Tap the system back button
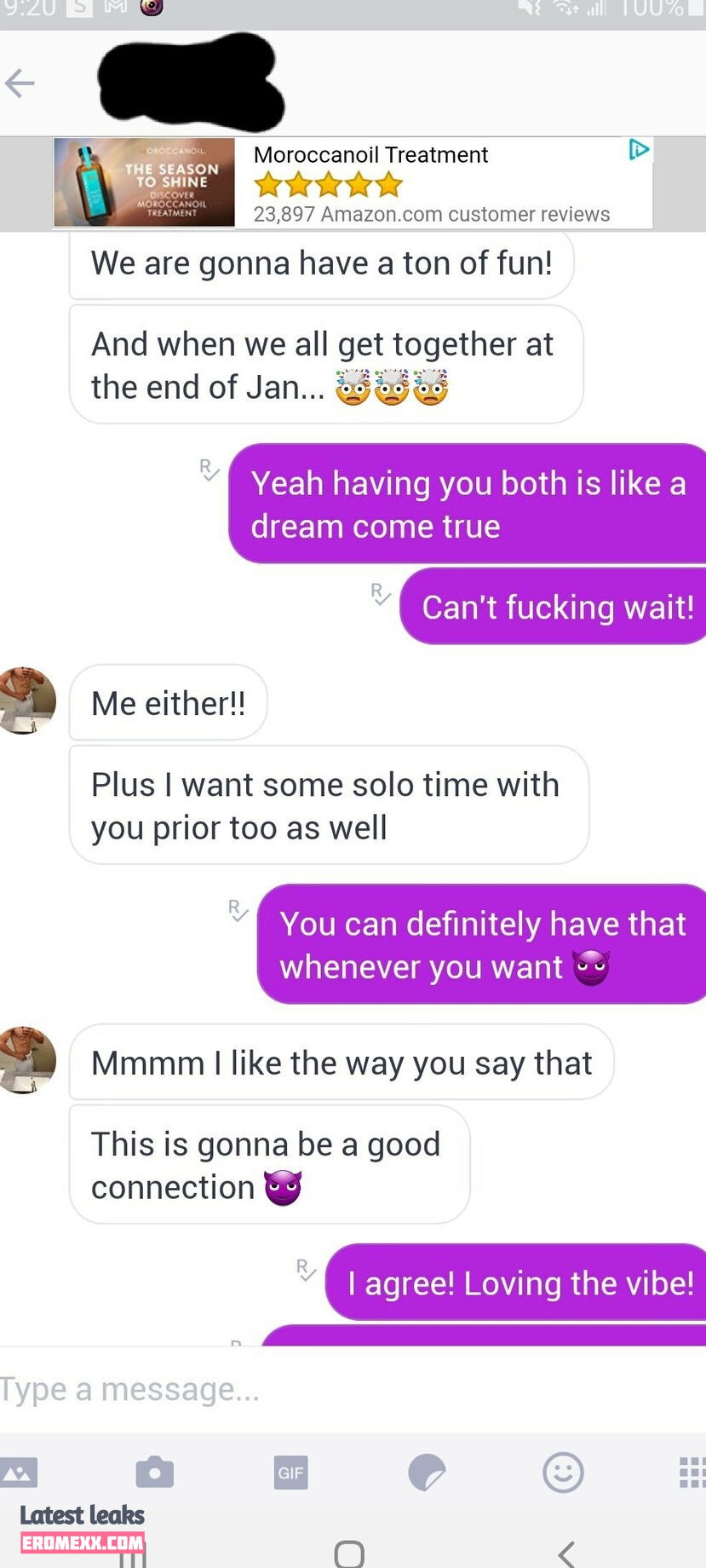The height and width of the screenshot is (1568, 706). click(x=566, y=1554)
